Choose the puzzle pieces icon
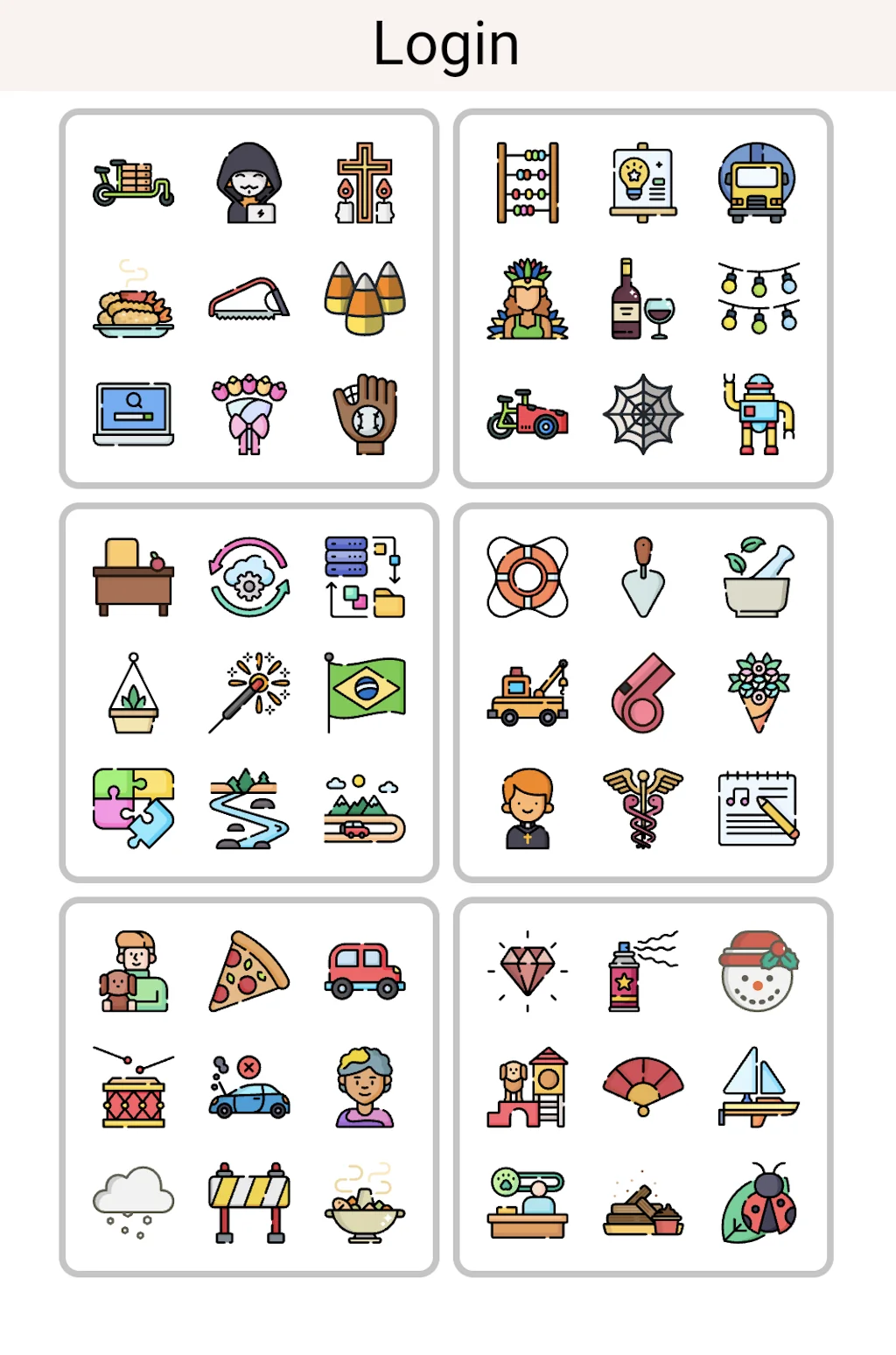The image size is (896, 1355). (x=133, y=808)
